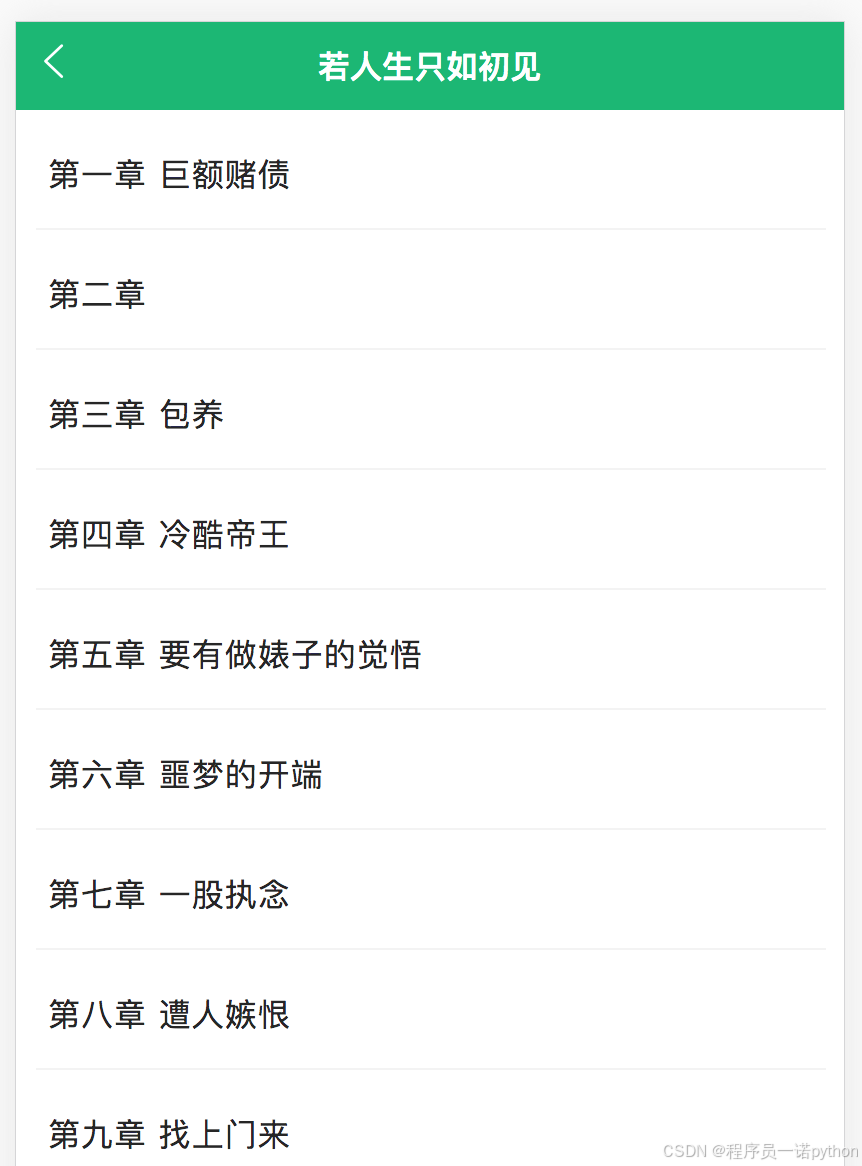Open chapter 第一章 巨额赌债

pyautogui.click(x=431, y=175)
